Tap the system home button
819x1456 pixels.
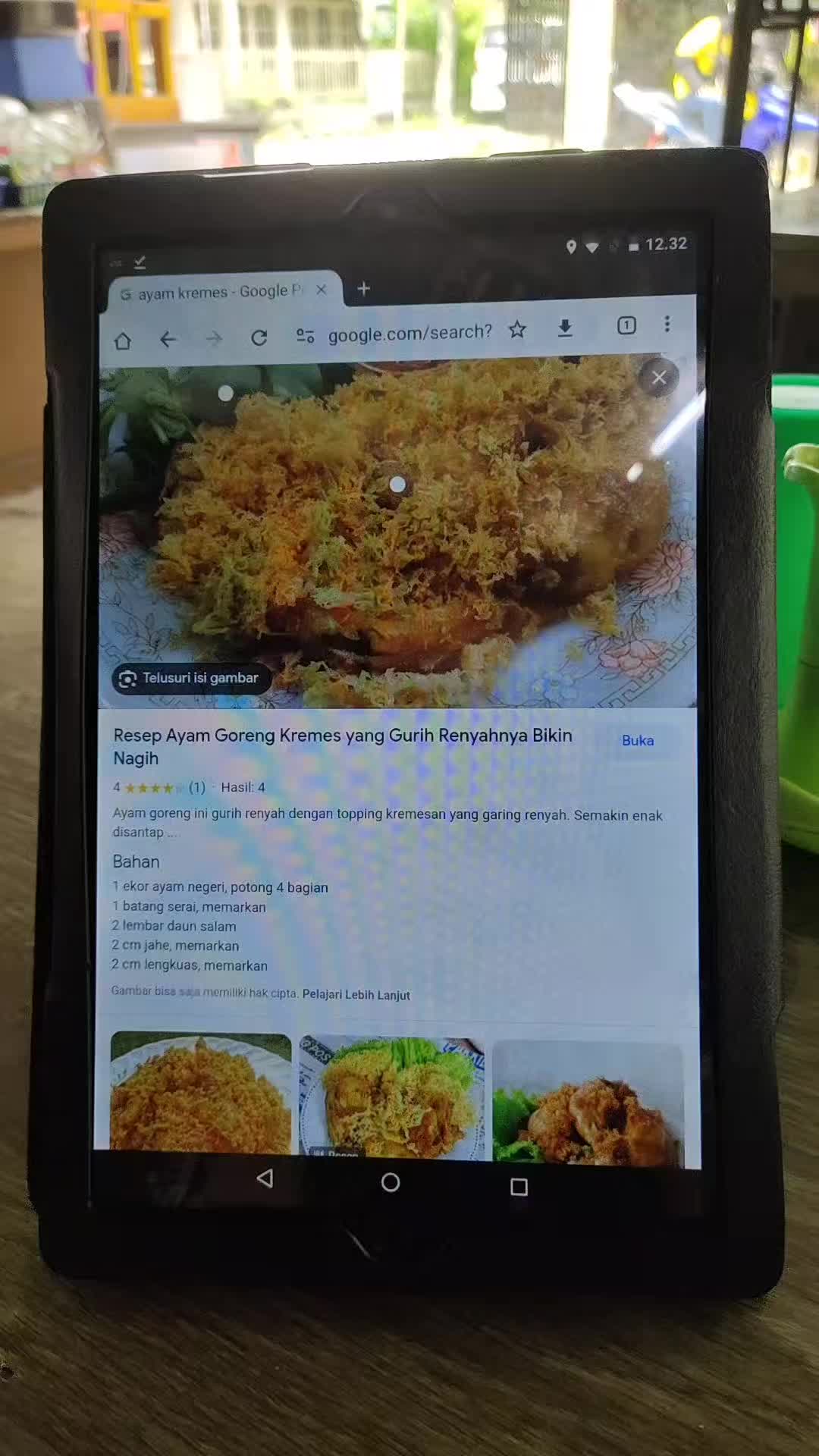pyautogui.click(x=391, y=1182)
